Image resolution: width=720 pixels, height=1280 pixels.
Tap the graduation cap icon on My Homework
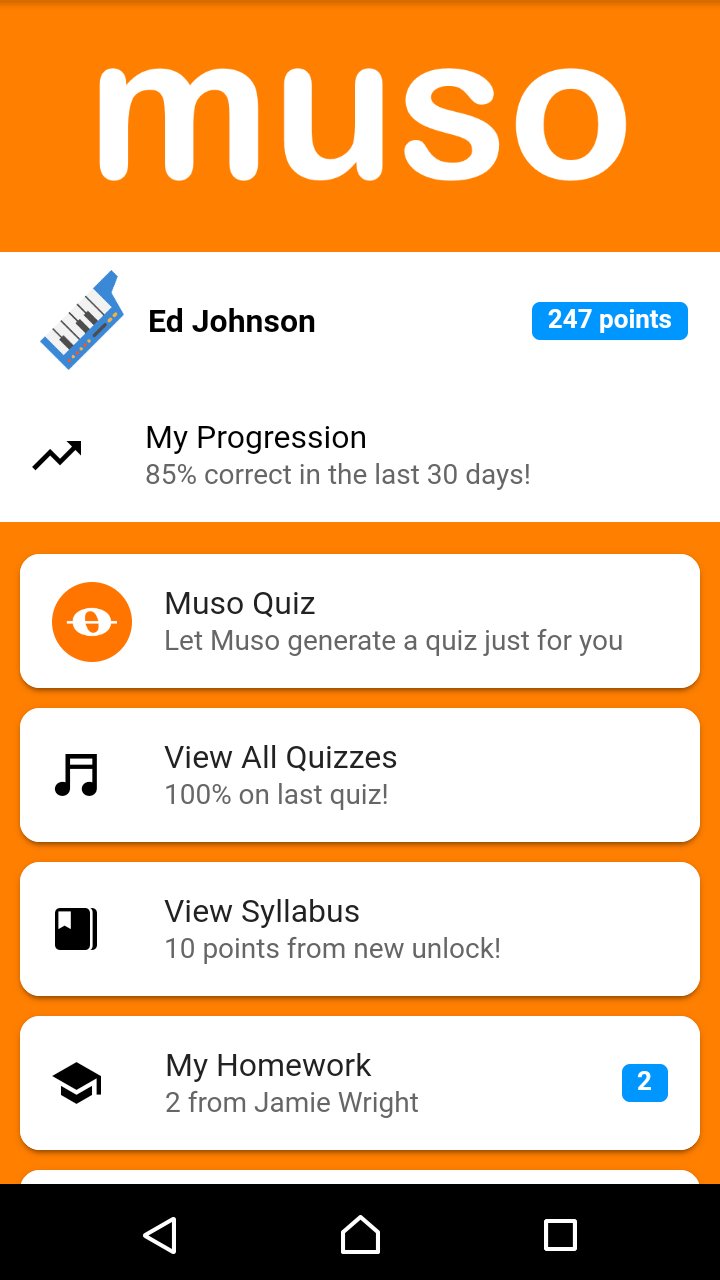(x=77, y=1081)
